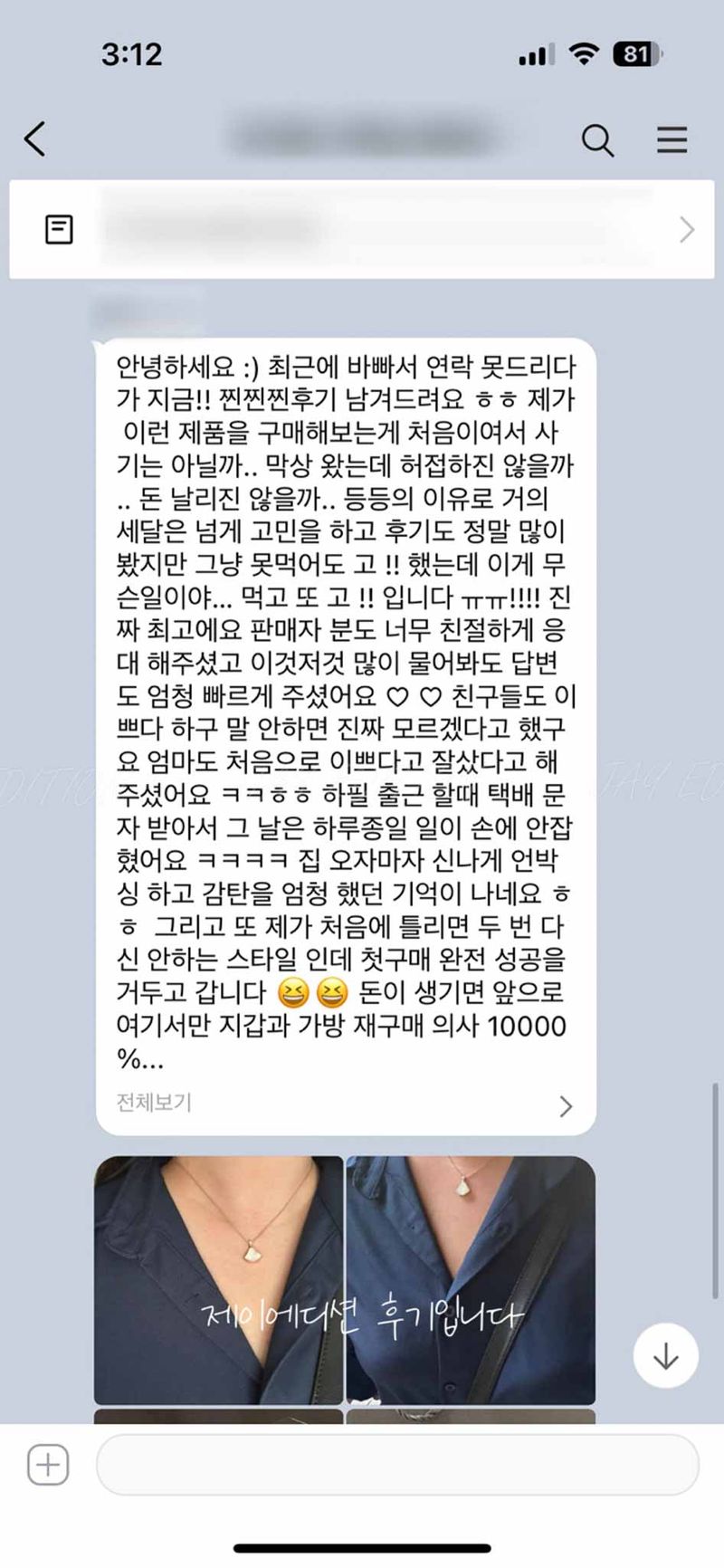
Task: Open the pinned notice banner
Action: click(x=362, y=230)
